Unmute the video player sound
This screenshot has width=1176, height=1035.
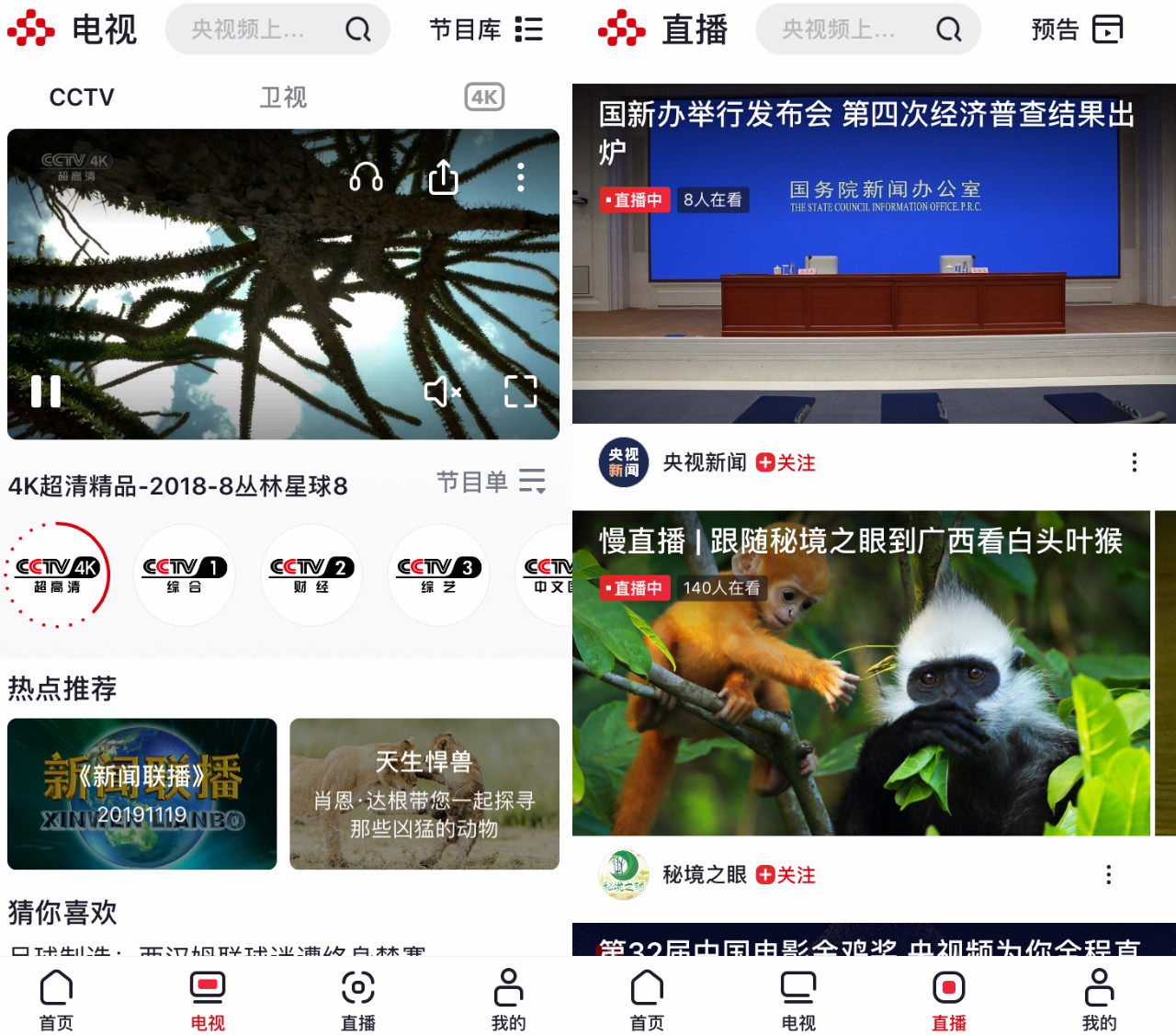442,392
